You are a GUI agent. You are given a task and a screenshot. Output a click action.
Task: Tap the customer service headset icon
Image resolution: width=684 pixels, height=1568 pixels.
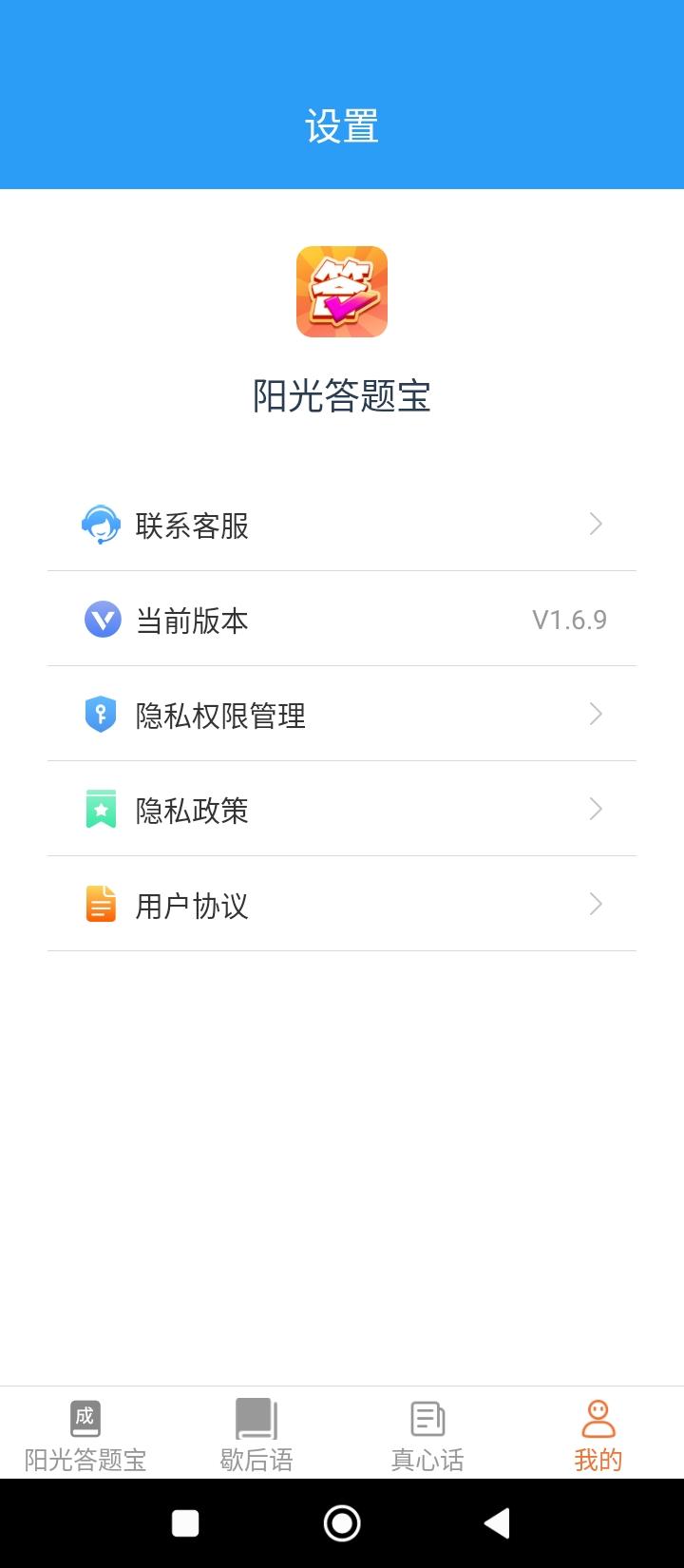point(102,524)
